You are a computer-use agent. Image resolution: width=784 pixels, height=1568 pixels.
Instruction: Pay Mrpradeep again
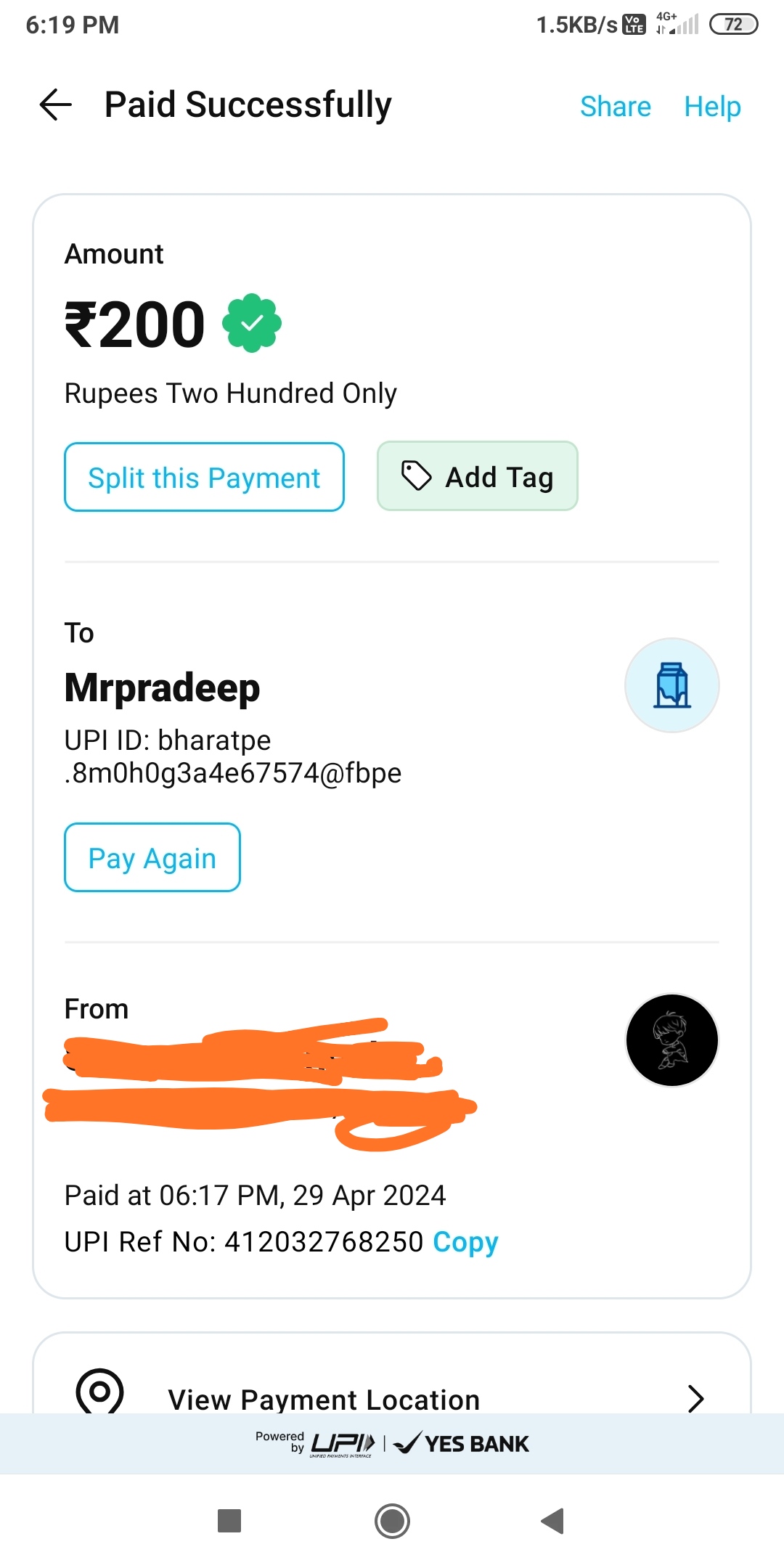152,857
